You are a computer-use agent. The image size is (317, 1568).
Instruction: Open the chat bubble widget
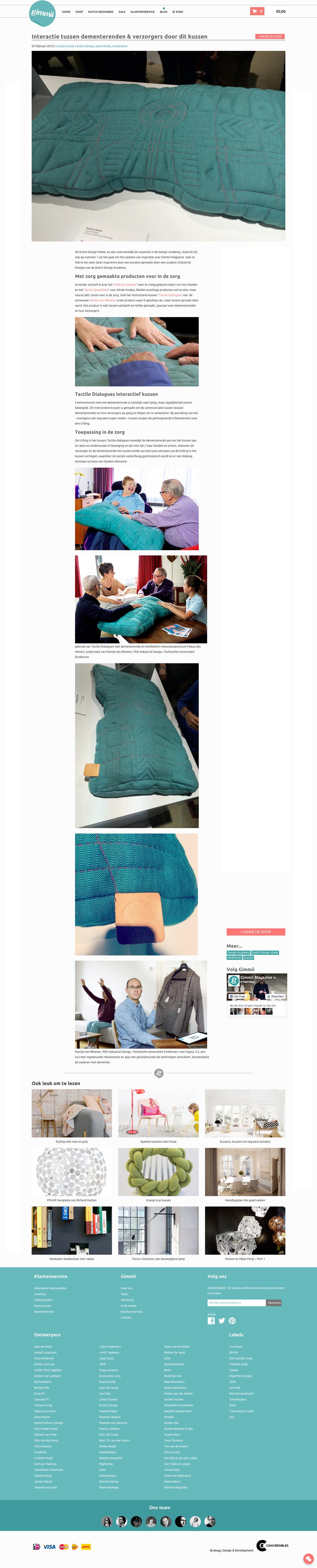coord(309,1558)
